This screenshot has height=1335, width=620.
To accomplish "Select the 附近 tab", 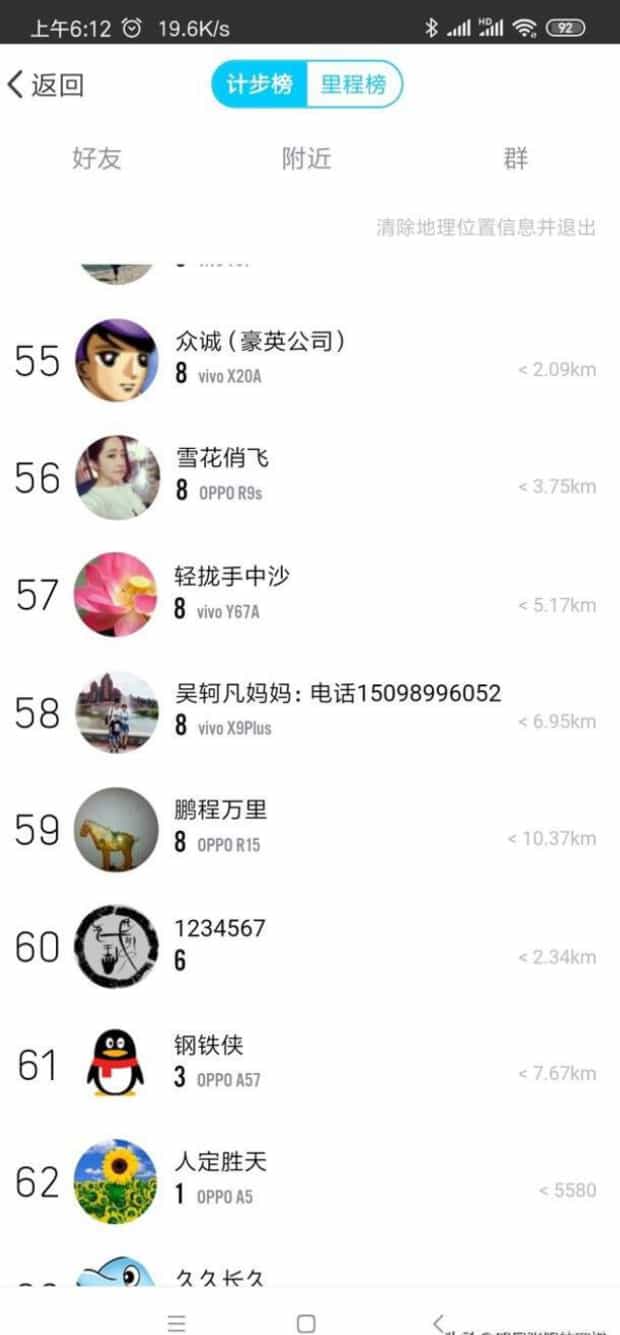I will tap(306, 158).
